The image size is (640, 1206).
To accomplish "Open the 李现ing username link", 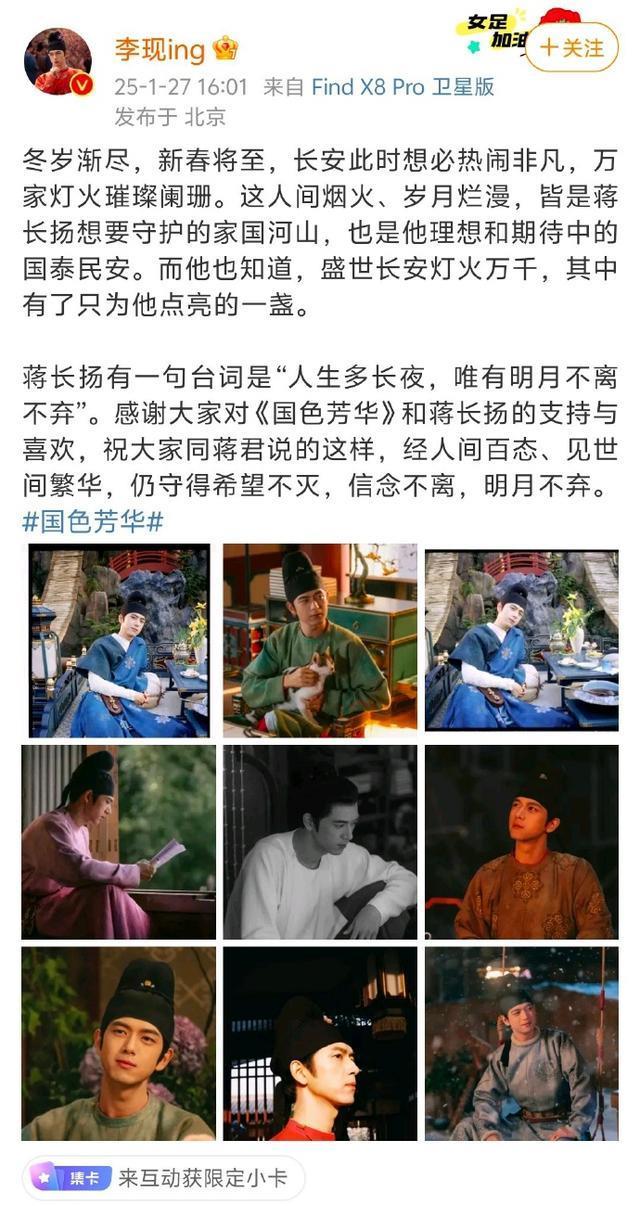I will pos(160,49).
